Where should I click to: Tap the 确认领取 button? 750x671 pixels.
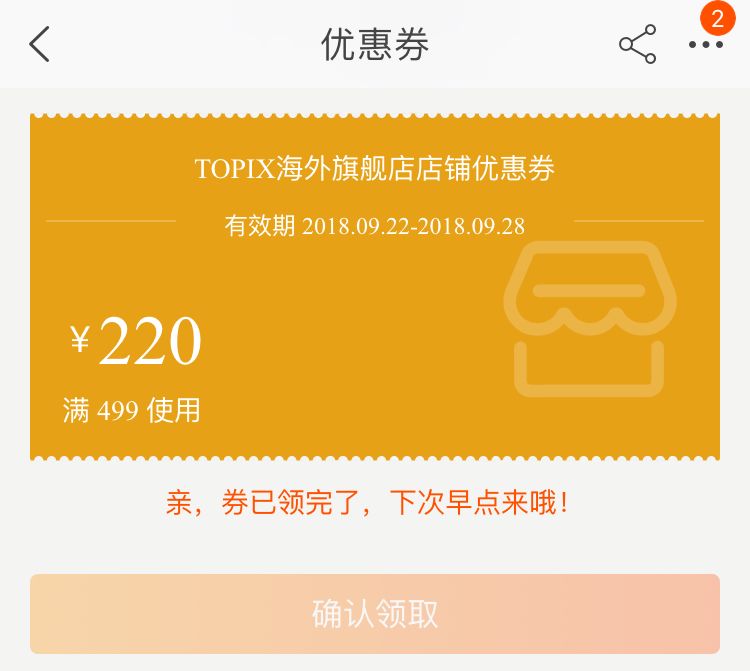375,613
